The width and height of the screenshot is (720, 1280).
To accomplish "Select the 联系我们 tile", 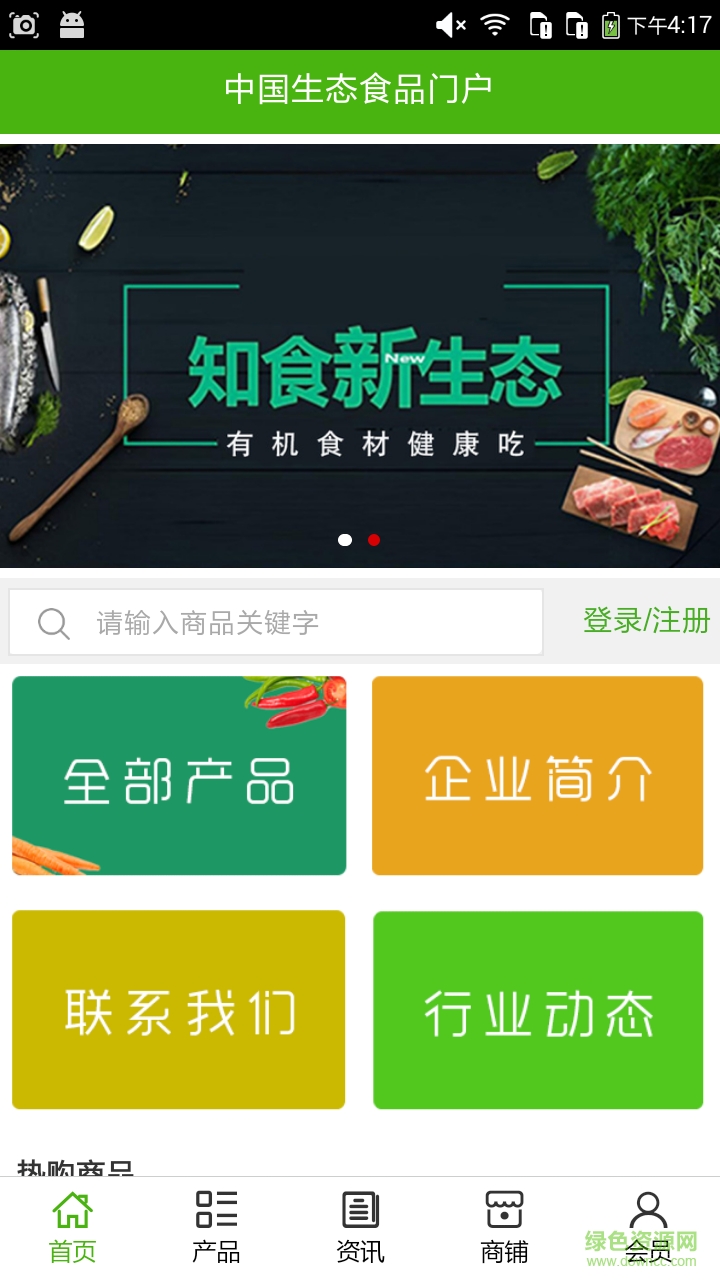I will (x=179, y=1009).
